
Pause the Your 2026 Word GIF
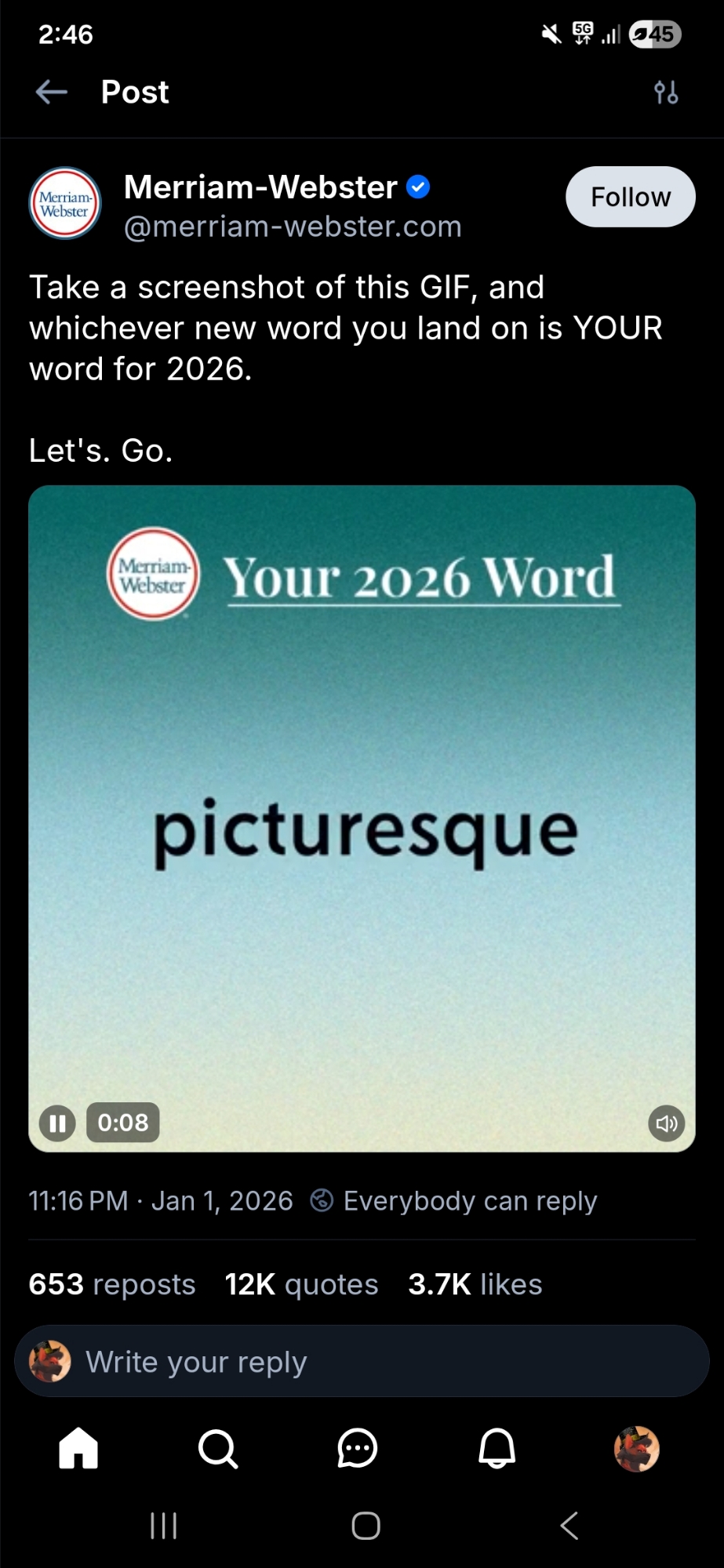[57, 1123]
